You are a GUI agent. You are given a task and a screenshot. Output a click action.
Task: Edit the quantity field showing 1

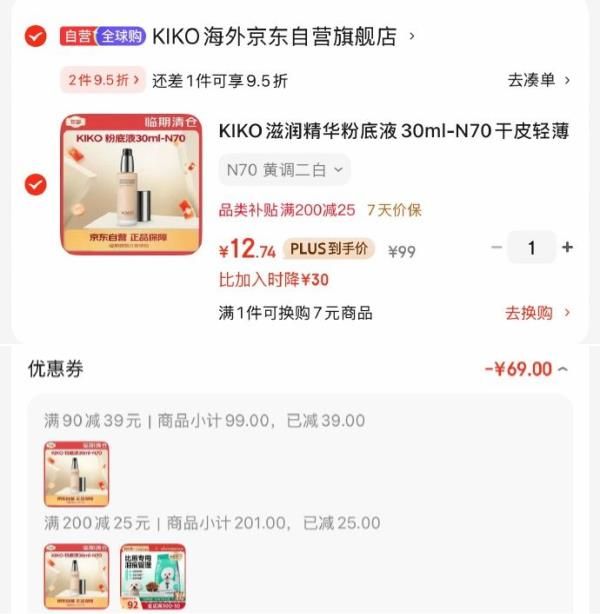tap(531, 247)
